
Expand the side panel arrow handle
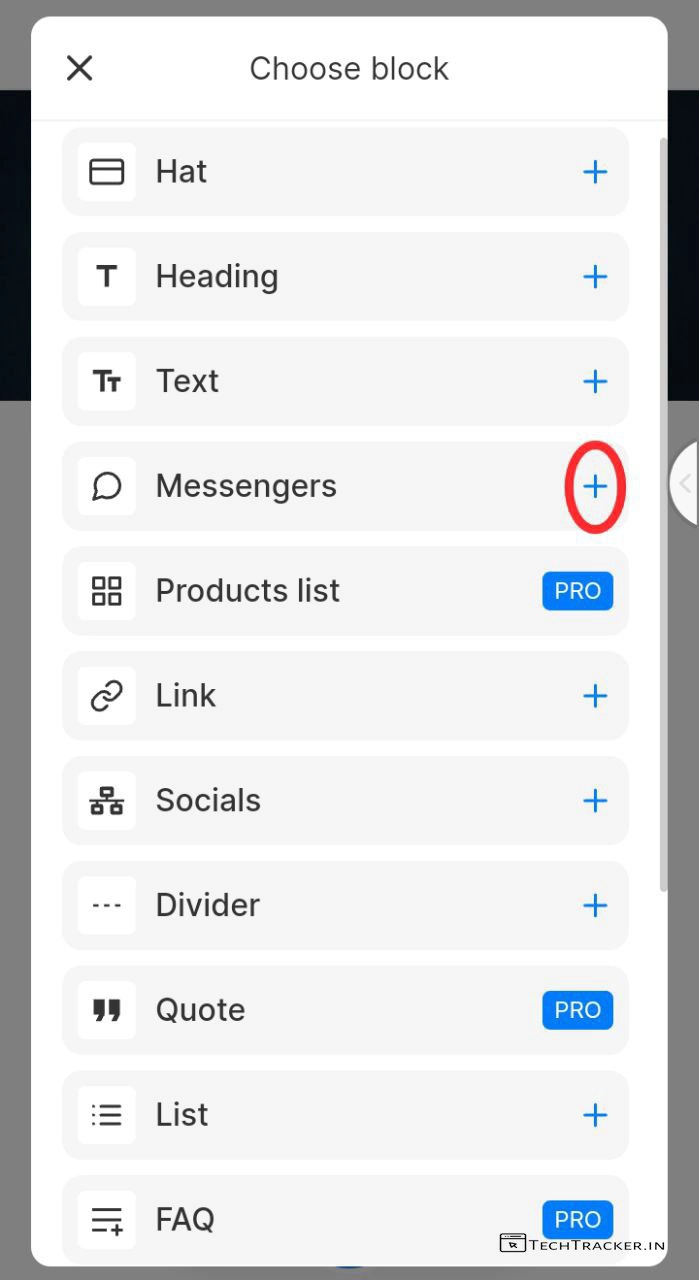tap(686, 484)
